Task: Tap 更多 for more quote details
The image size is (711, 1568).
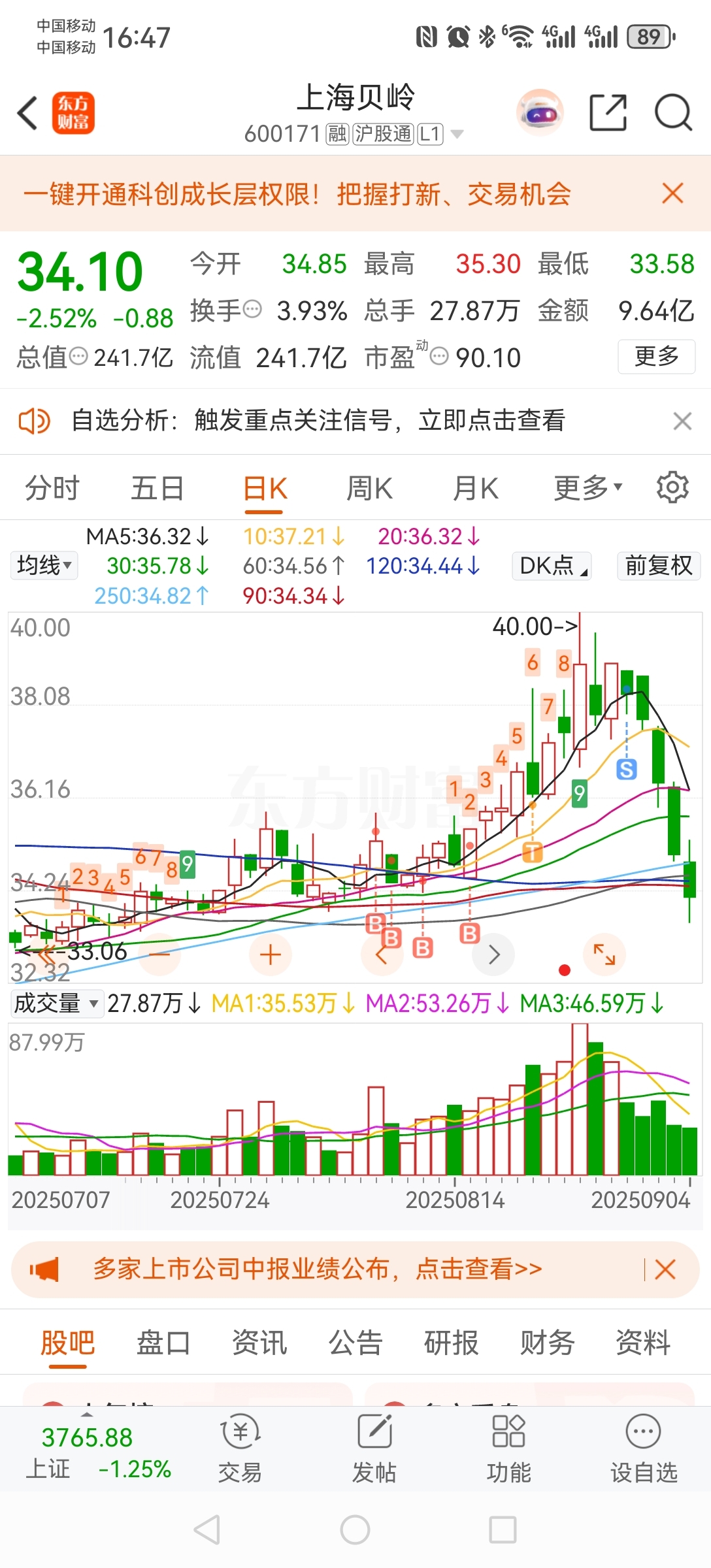Action: click(656, 357)
